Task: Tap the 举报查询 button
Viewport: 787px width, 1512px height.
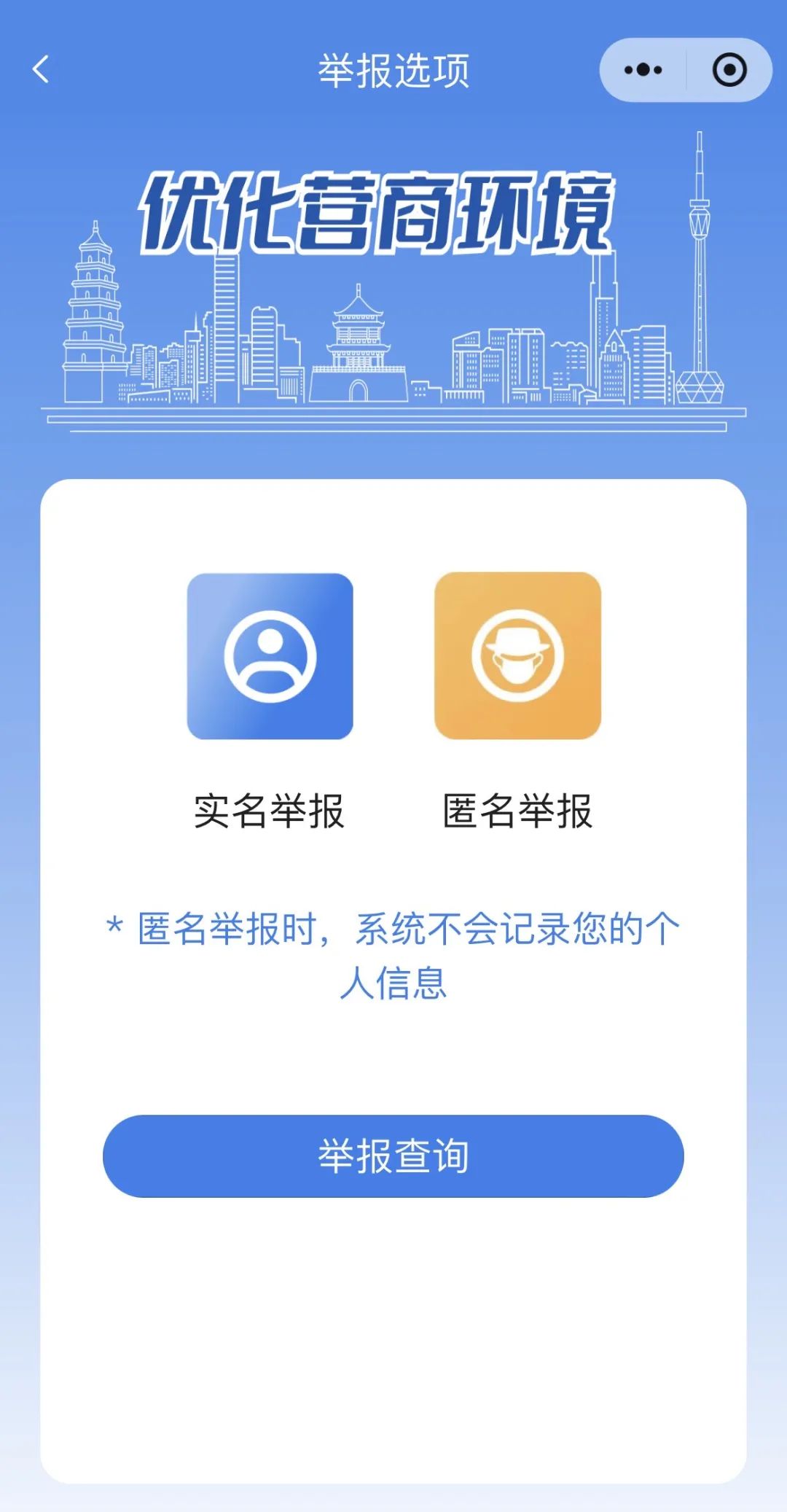Action: pos(393,1156)
